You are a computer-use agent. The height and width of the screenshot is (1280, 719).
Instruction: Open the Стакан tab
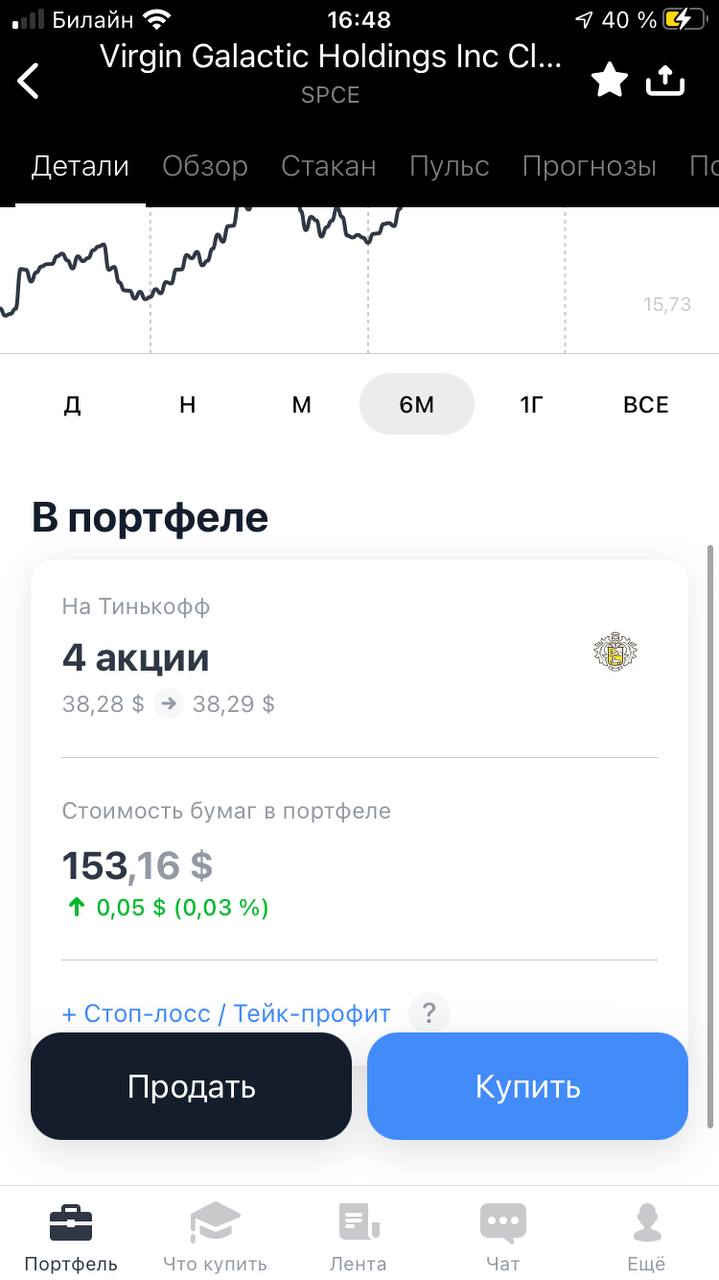point(329,166)
